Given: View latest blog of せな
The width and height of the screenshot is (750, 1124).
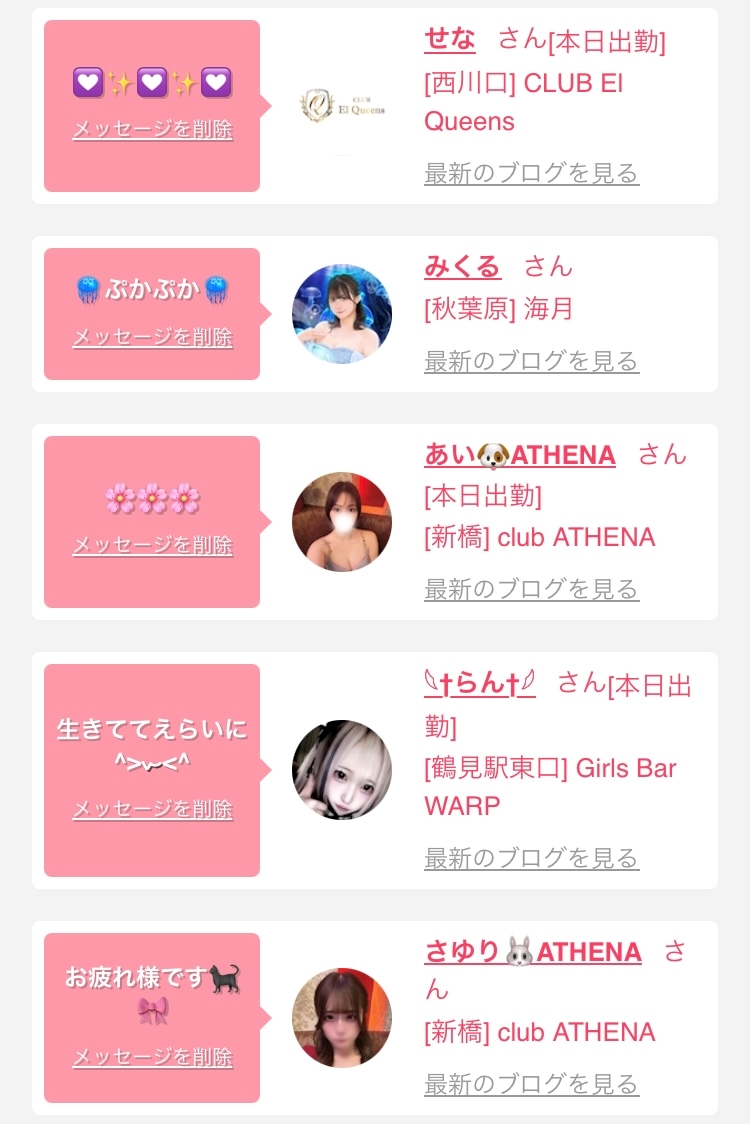Looking at the screenshot, I should 531,173.
